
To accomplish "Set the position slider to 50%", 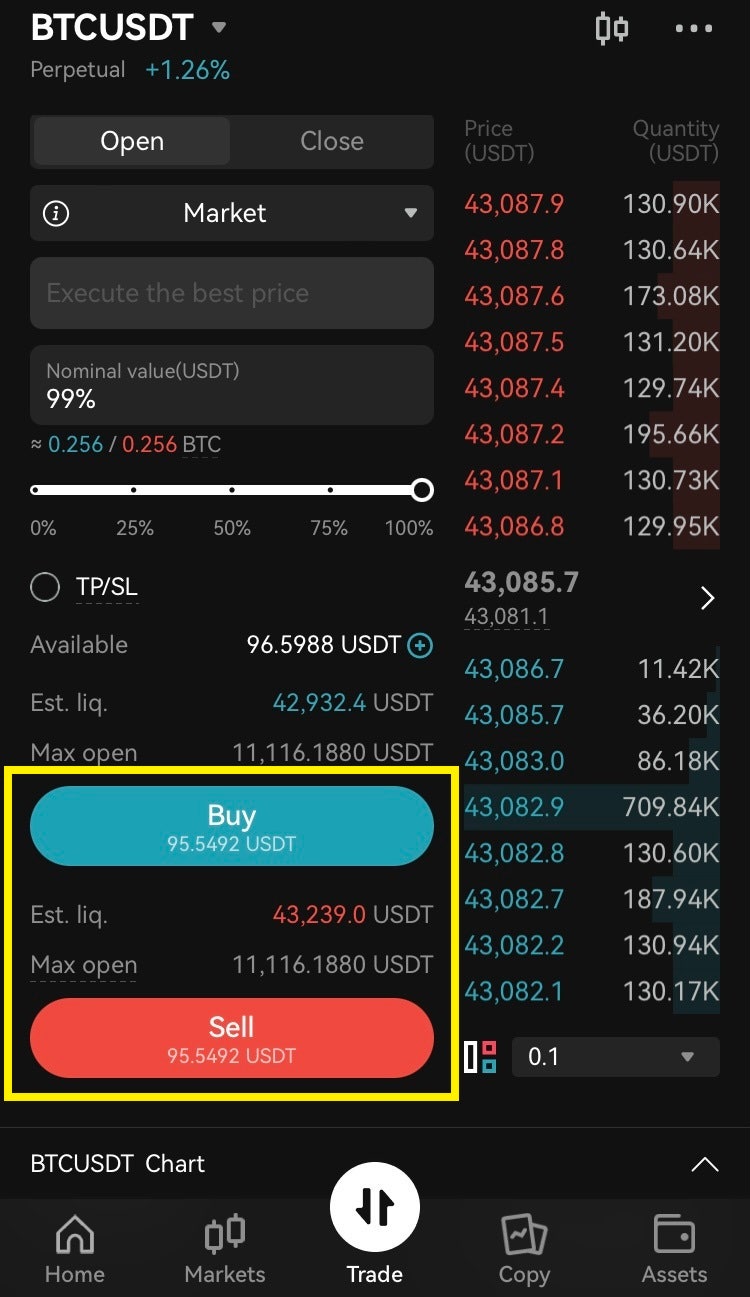I will pos(232,490).
